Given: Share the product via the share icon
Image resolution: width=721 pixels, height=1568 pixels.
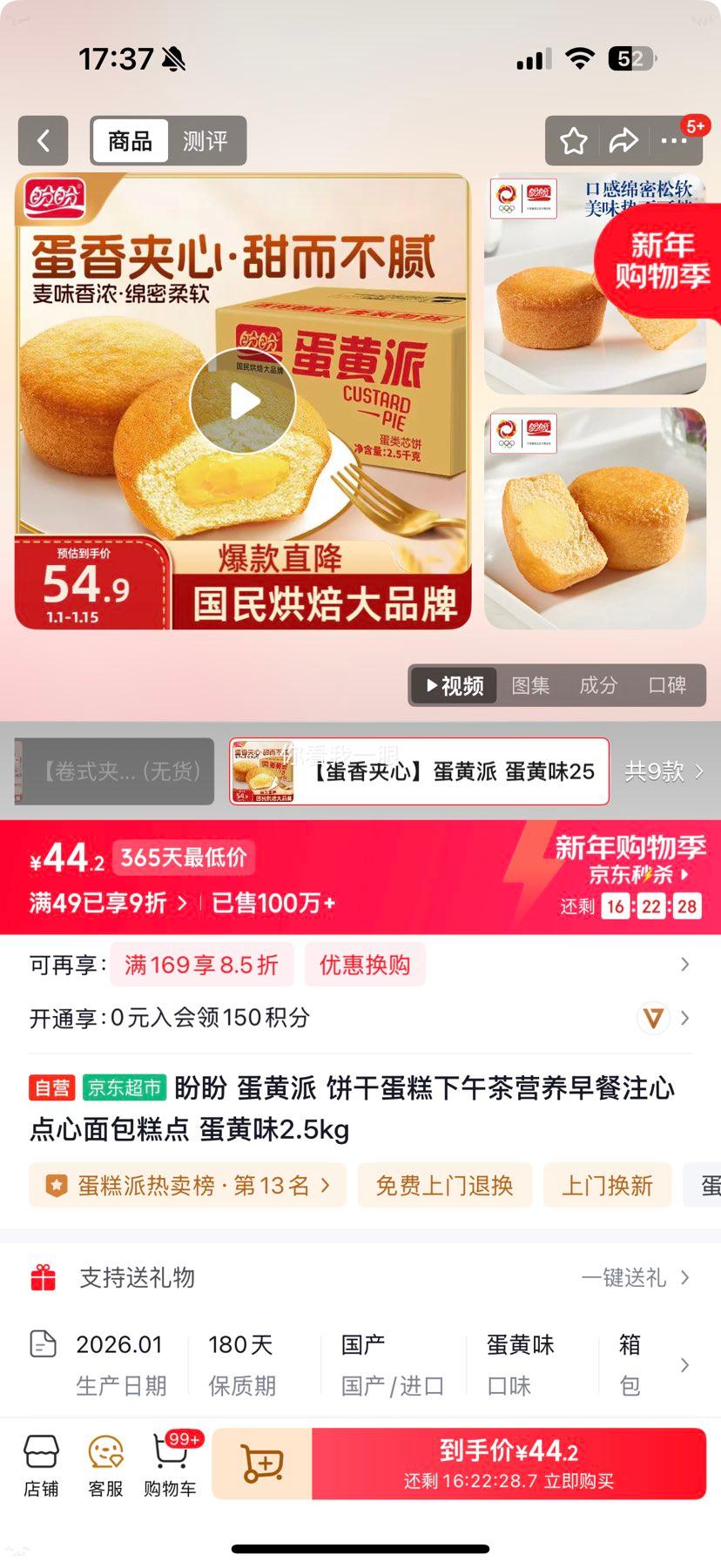Looking at the screenshot, I should point(624,139).
